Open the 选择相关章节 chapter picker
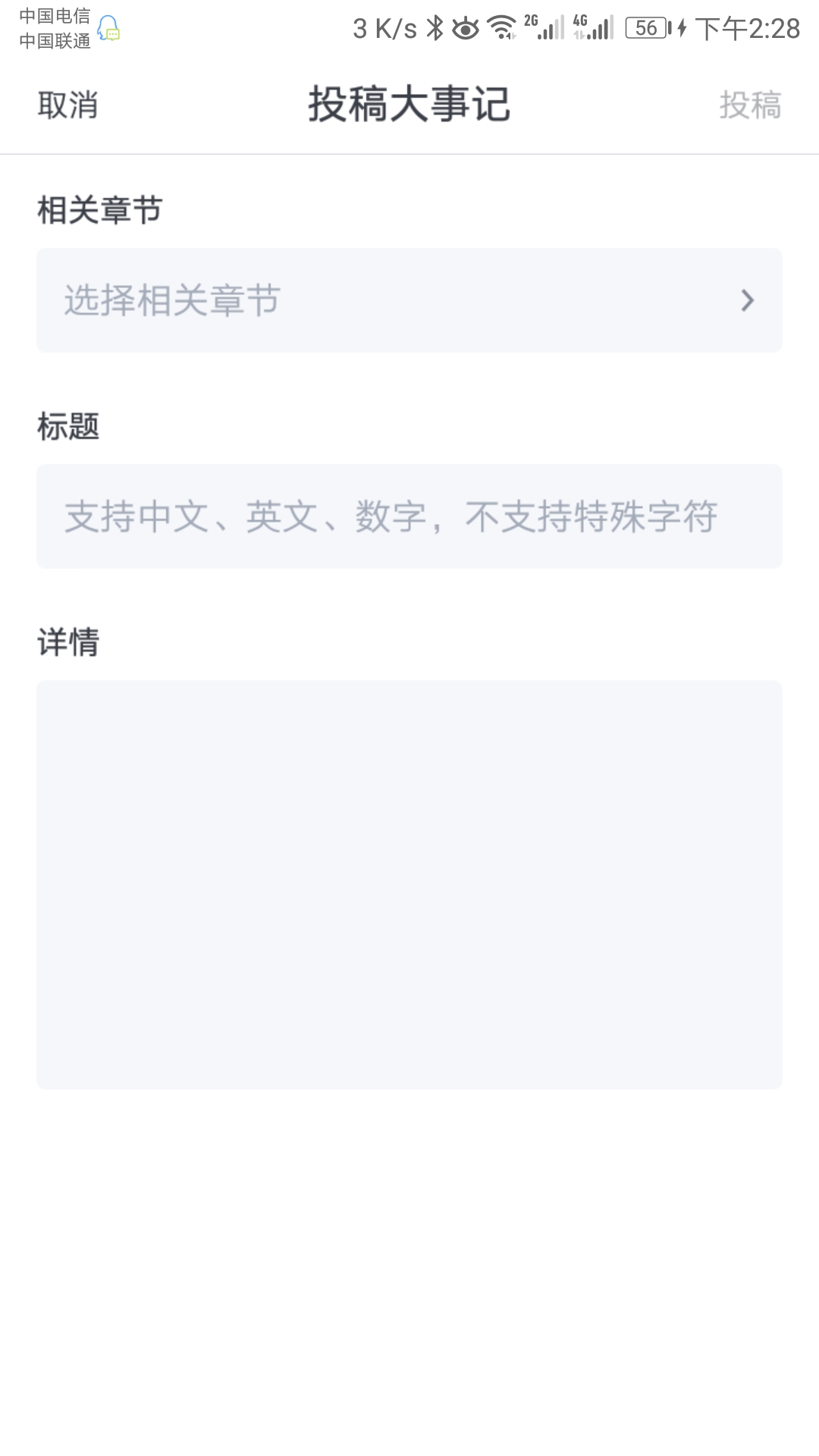 (x=409, y=300)
